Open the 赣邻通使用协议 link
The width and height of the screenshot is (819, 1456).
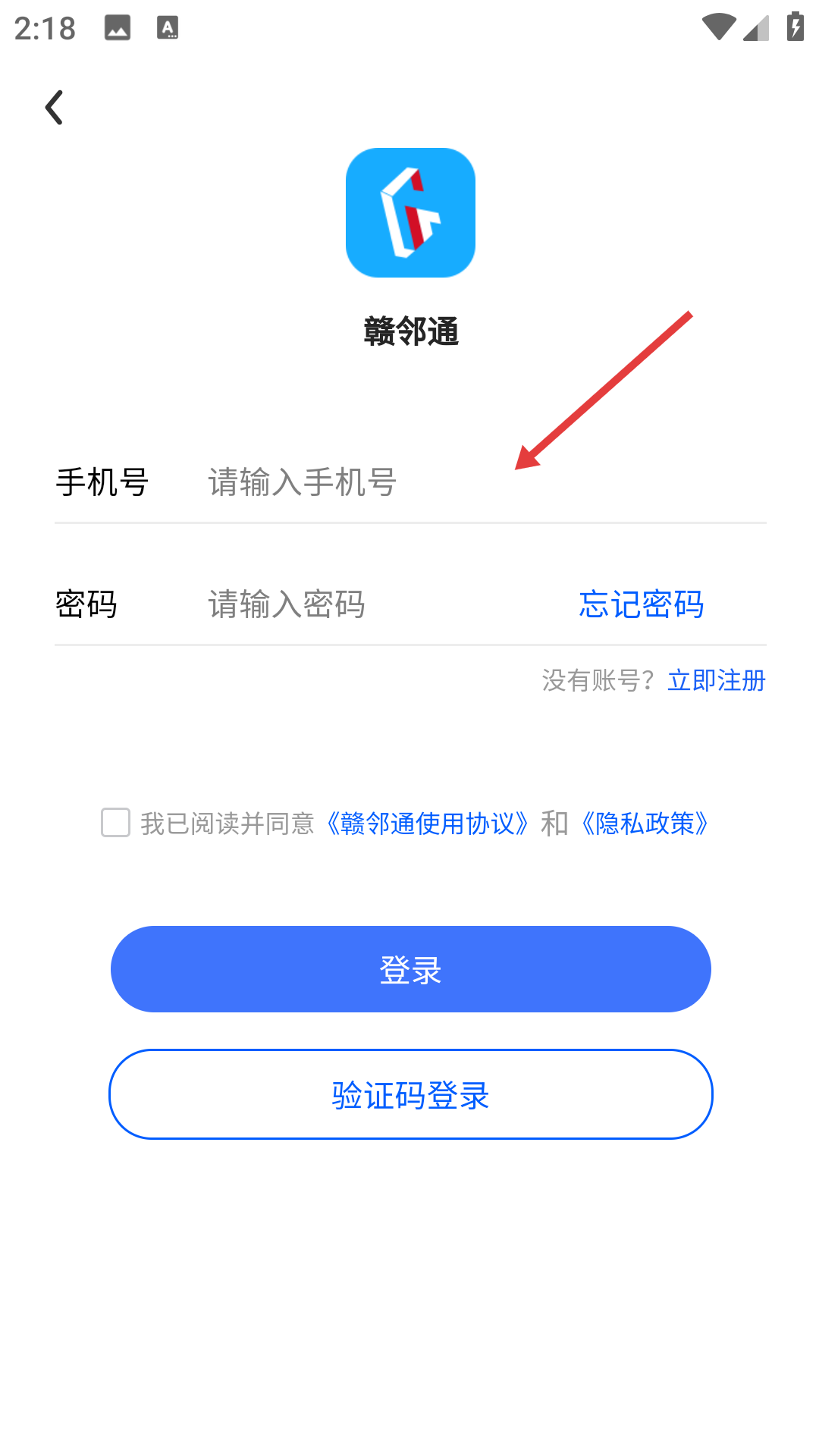[427, 824]
